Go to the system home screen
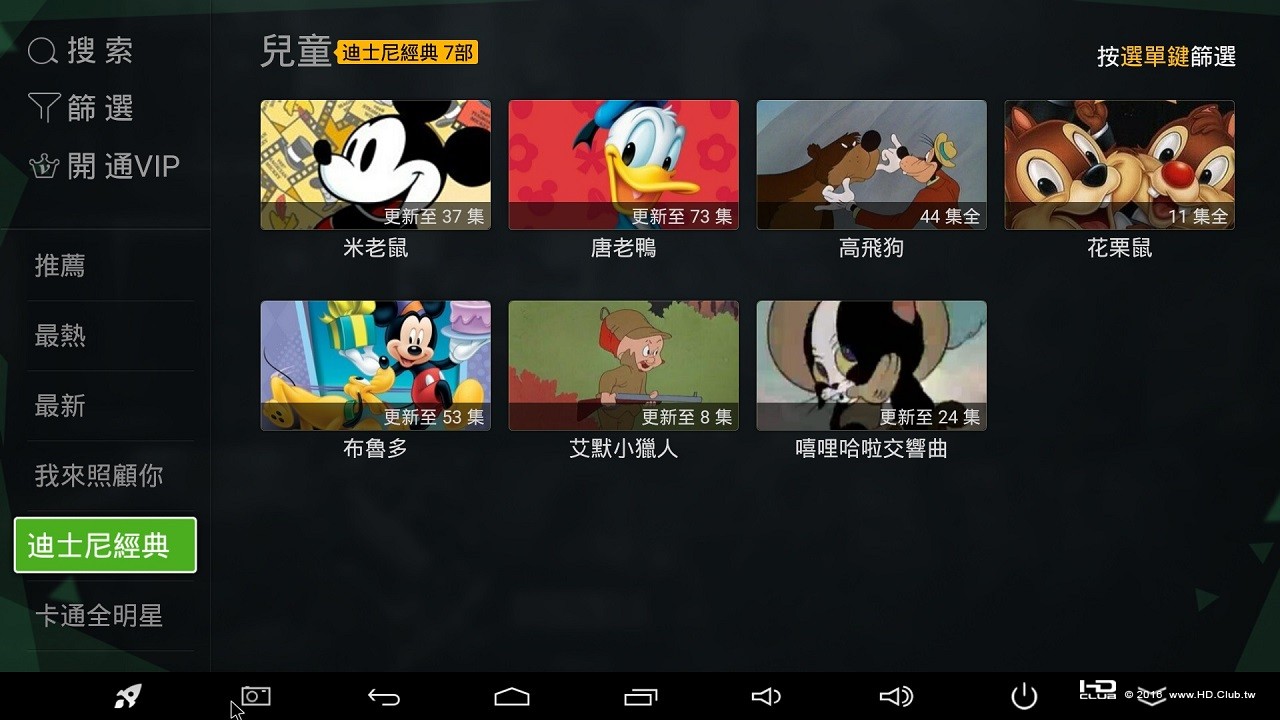The height and width of the screenshot is (720, 1280). pyautogui.click(x=512, y=697)
